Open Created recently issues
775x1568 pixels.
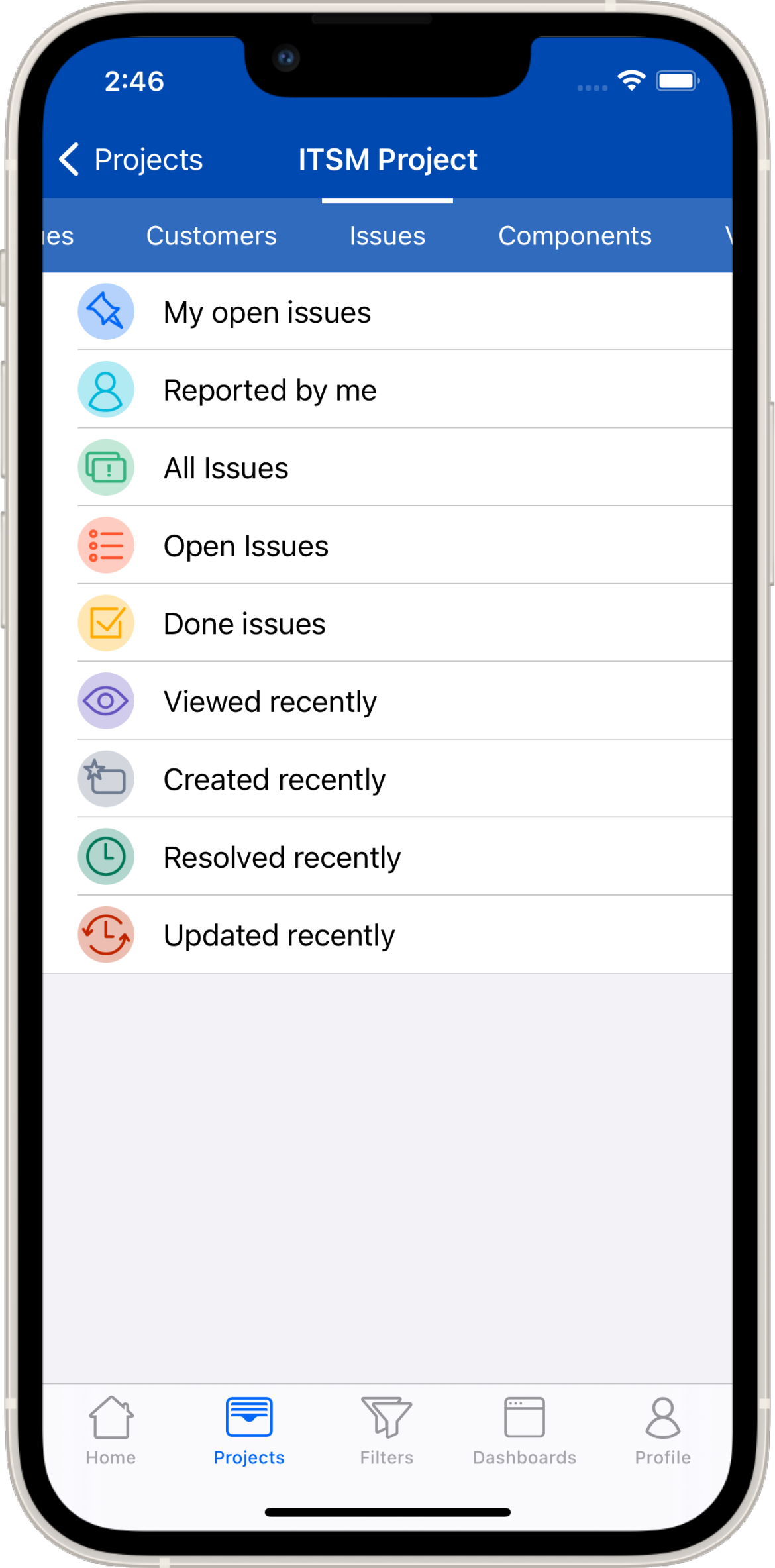tap(274, 780)
